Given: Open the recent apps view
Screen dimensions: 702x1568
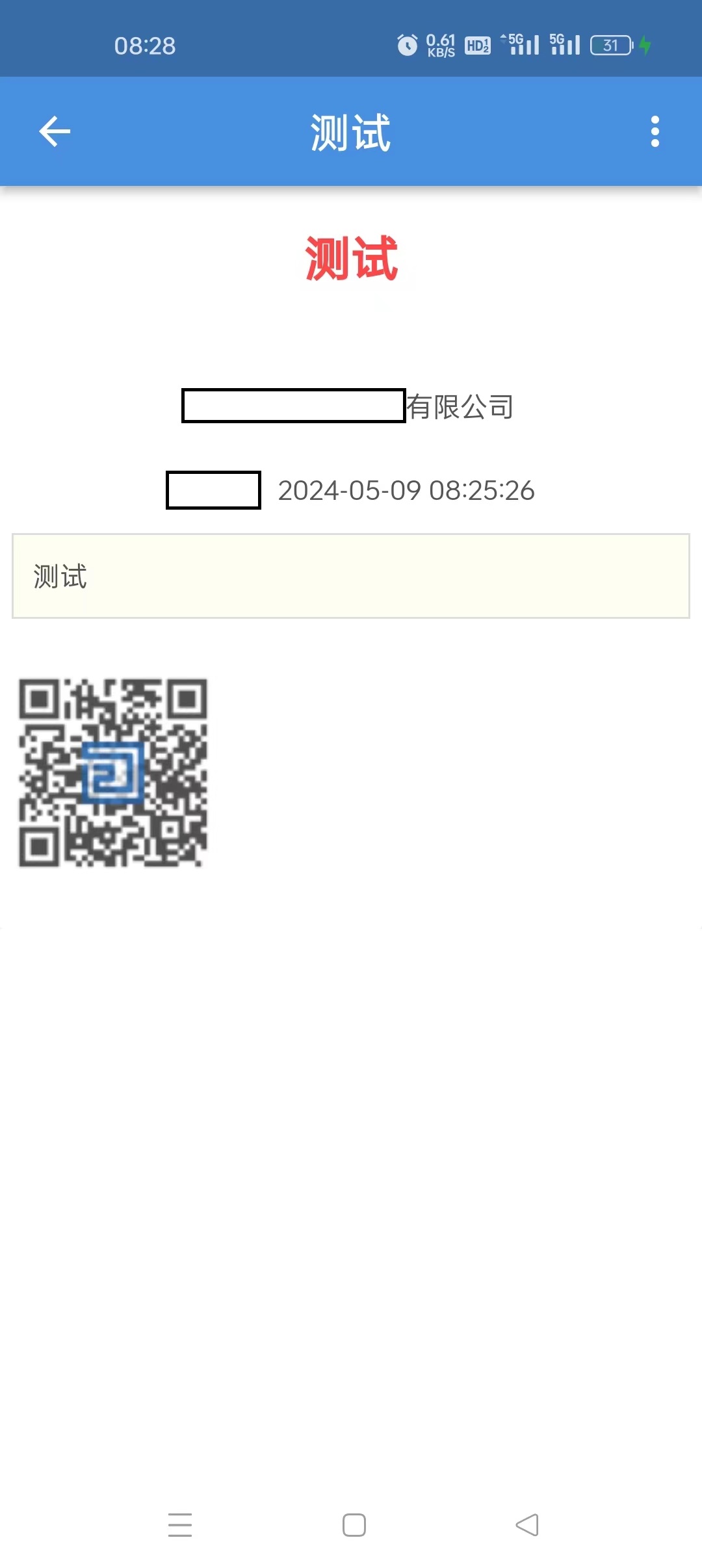Looking at the screenshot, I should click(x=180, y=1524).
